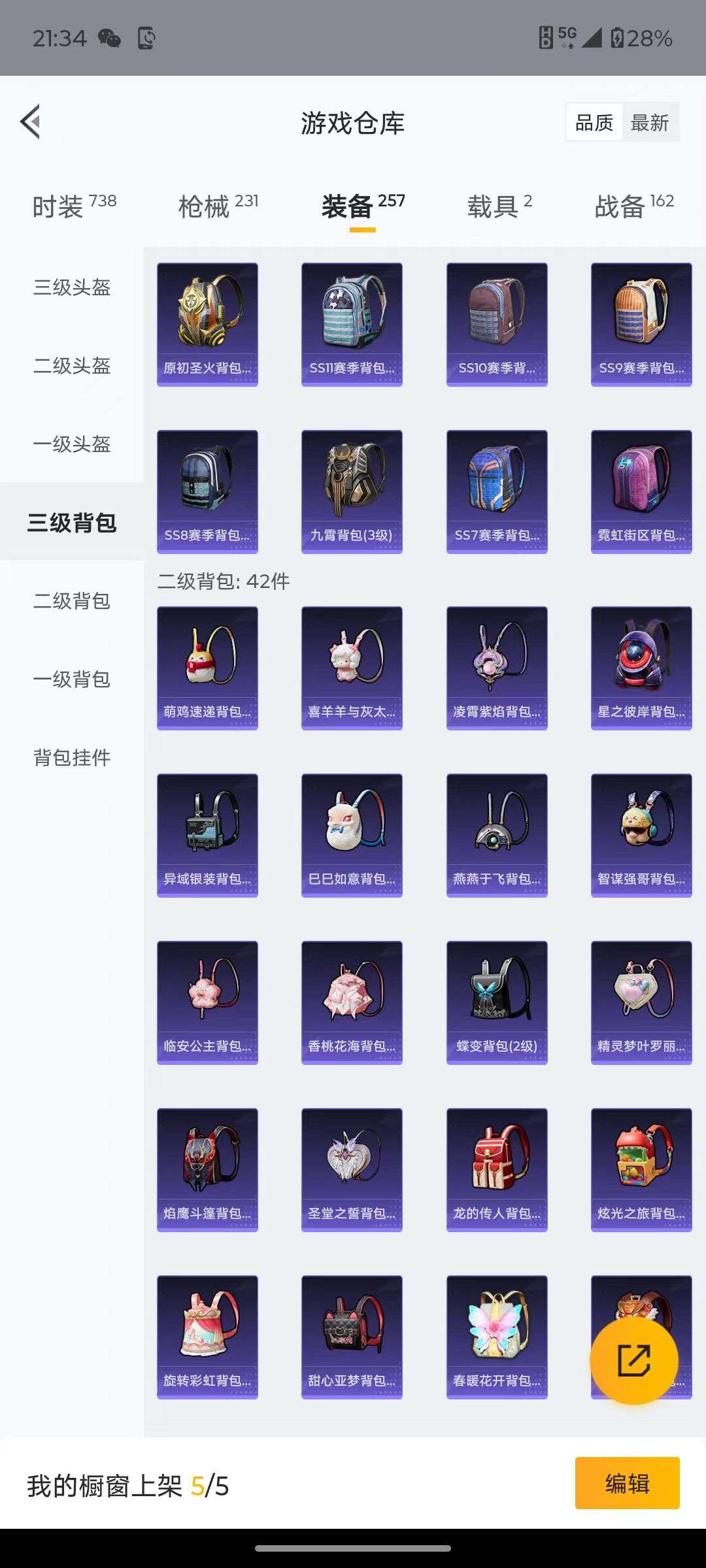This screenshot has height=1568, width=706.
Task: Tap the 龙的传人背包 thumbnail
Action: [497, 1169]
